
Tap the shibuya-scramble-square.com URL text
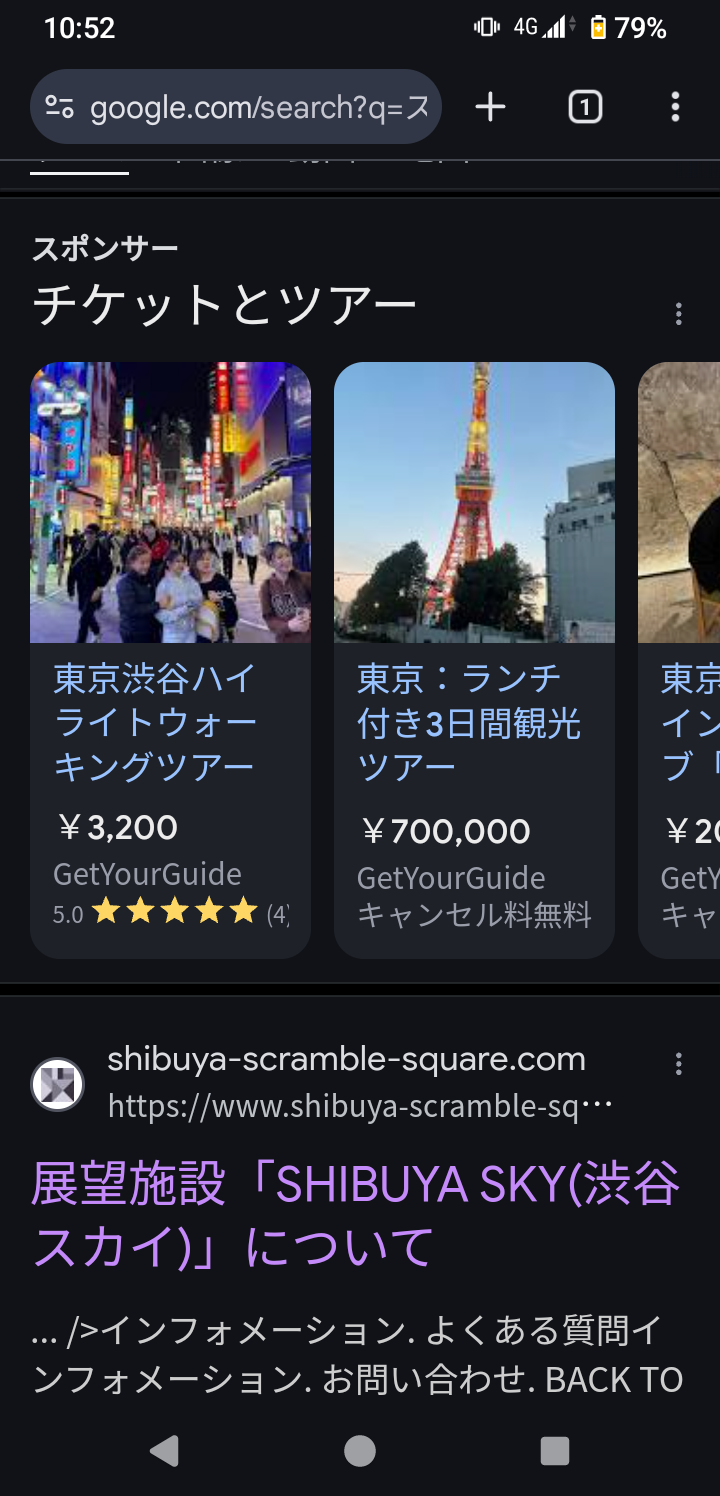(x=358, y=1105)
